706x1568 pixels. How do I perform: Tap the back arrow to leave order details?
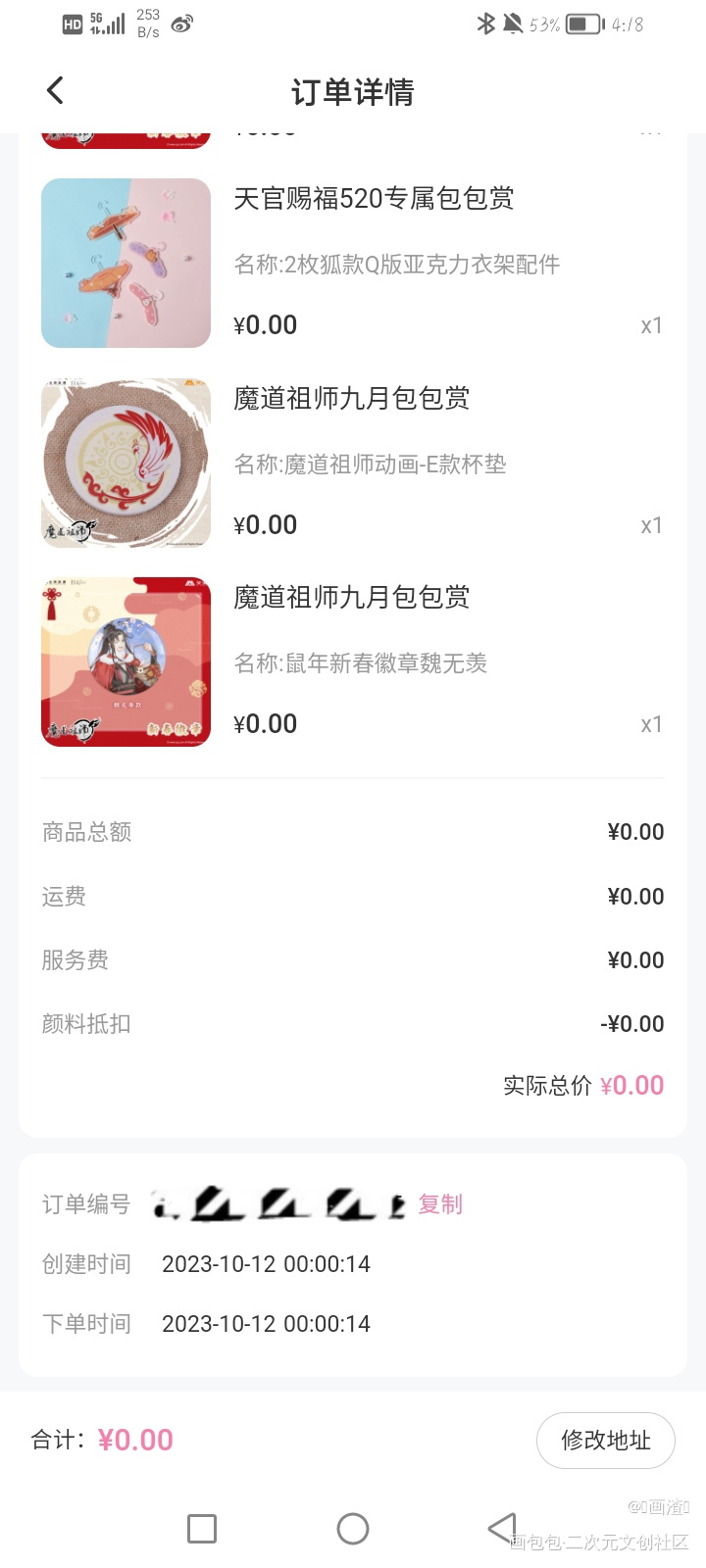55,89
